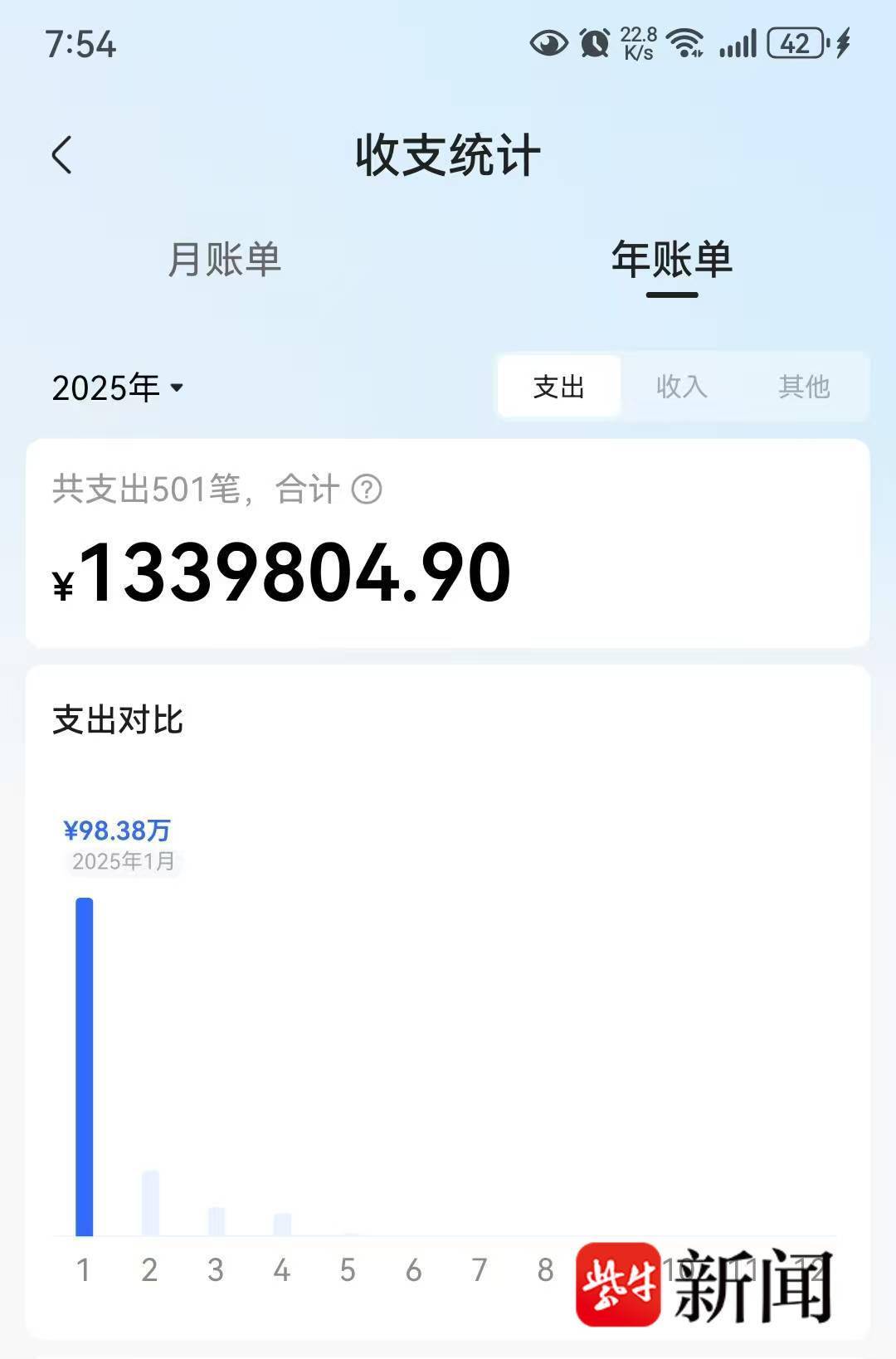The image size is (896, 1359).
Task: Open the 2025年 year dropdown
Action: 118,387
